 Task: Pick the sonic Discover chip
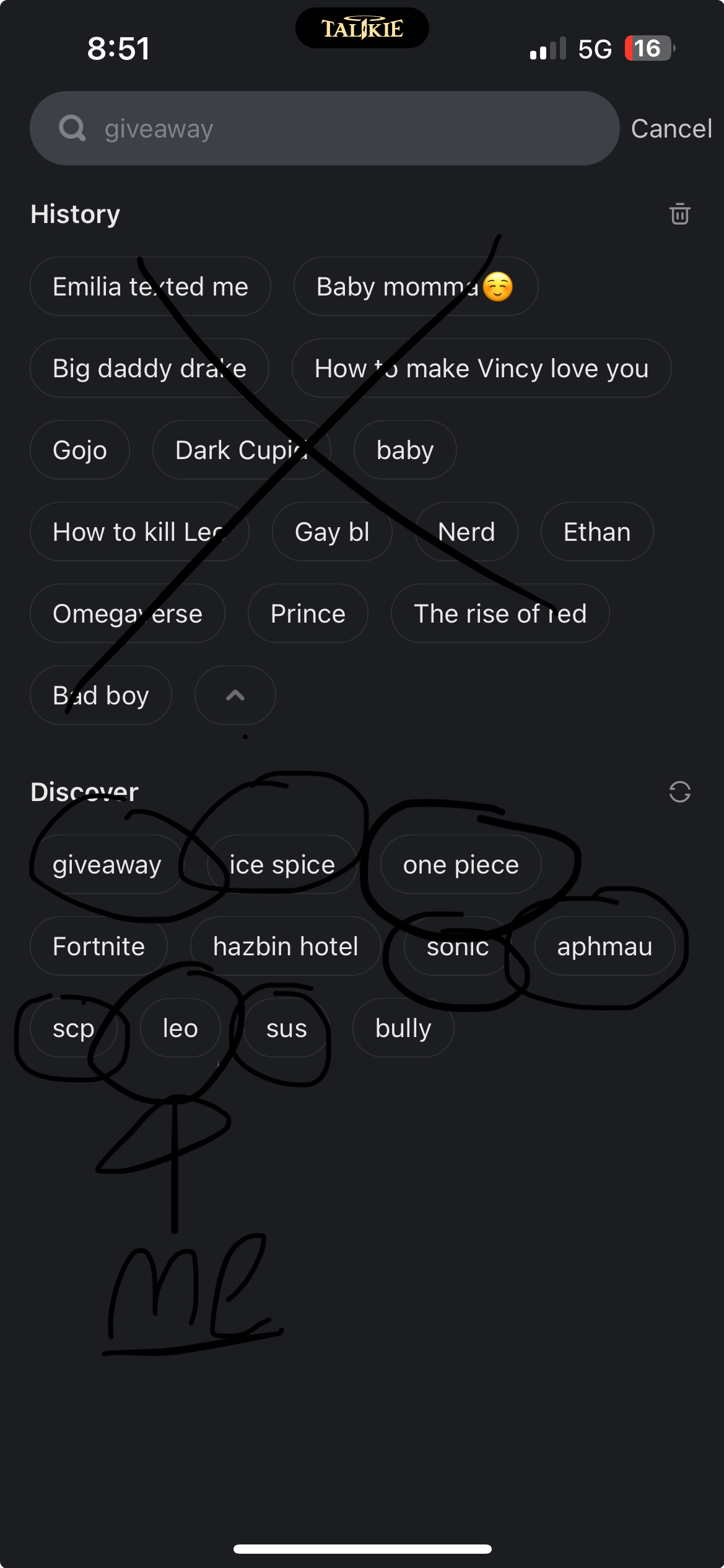click(458, 946)
